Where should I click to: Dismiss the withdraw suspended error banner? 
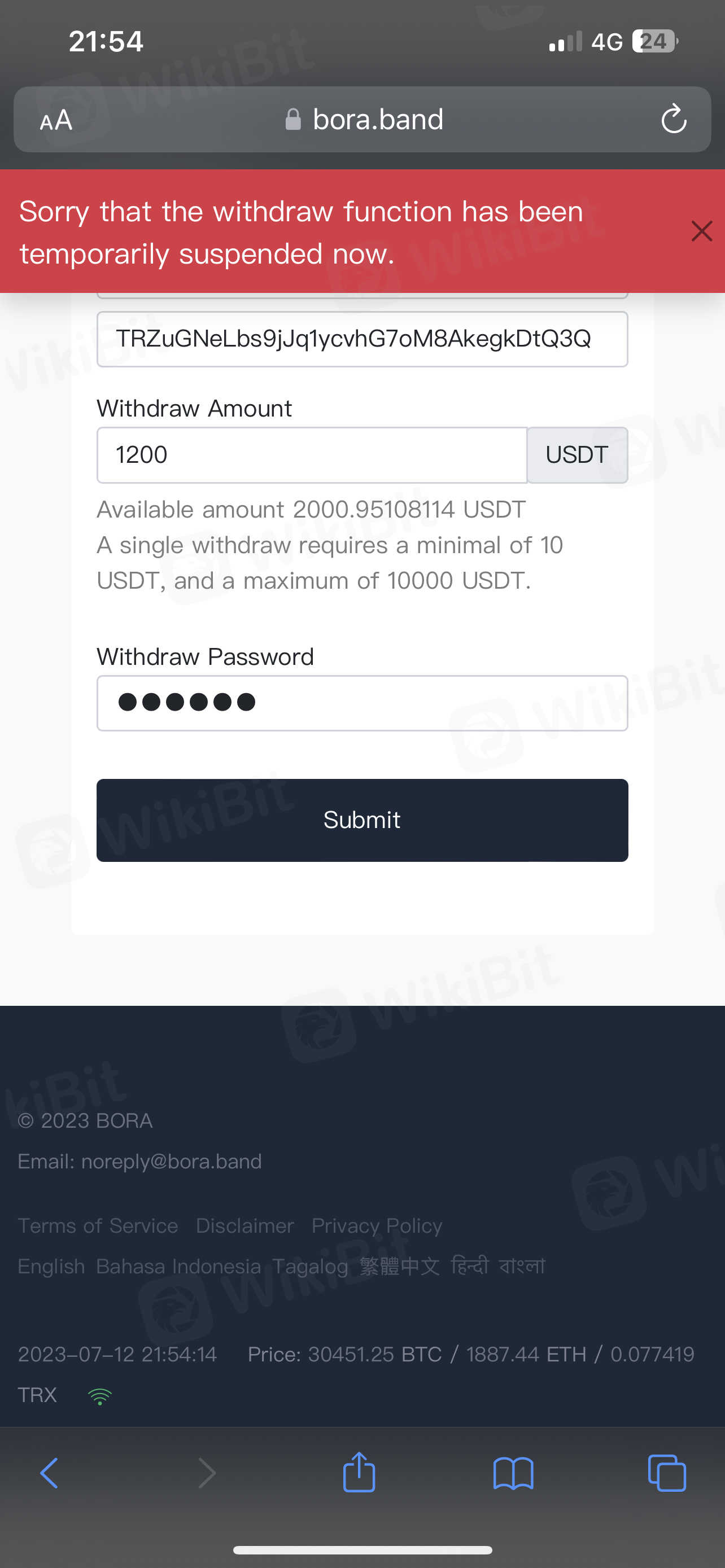point(701,231)
